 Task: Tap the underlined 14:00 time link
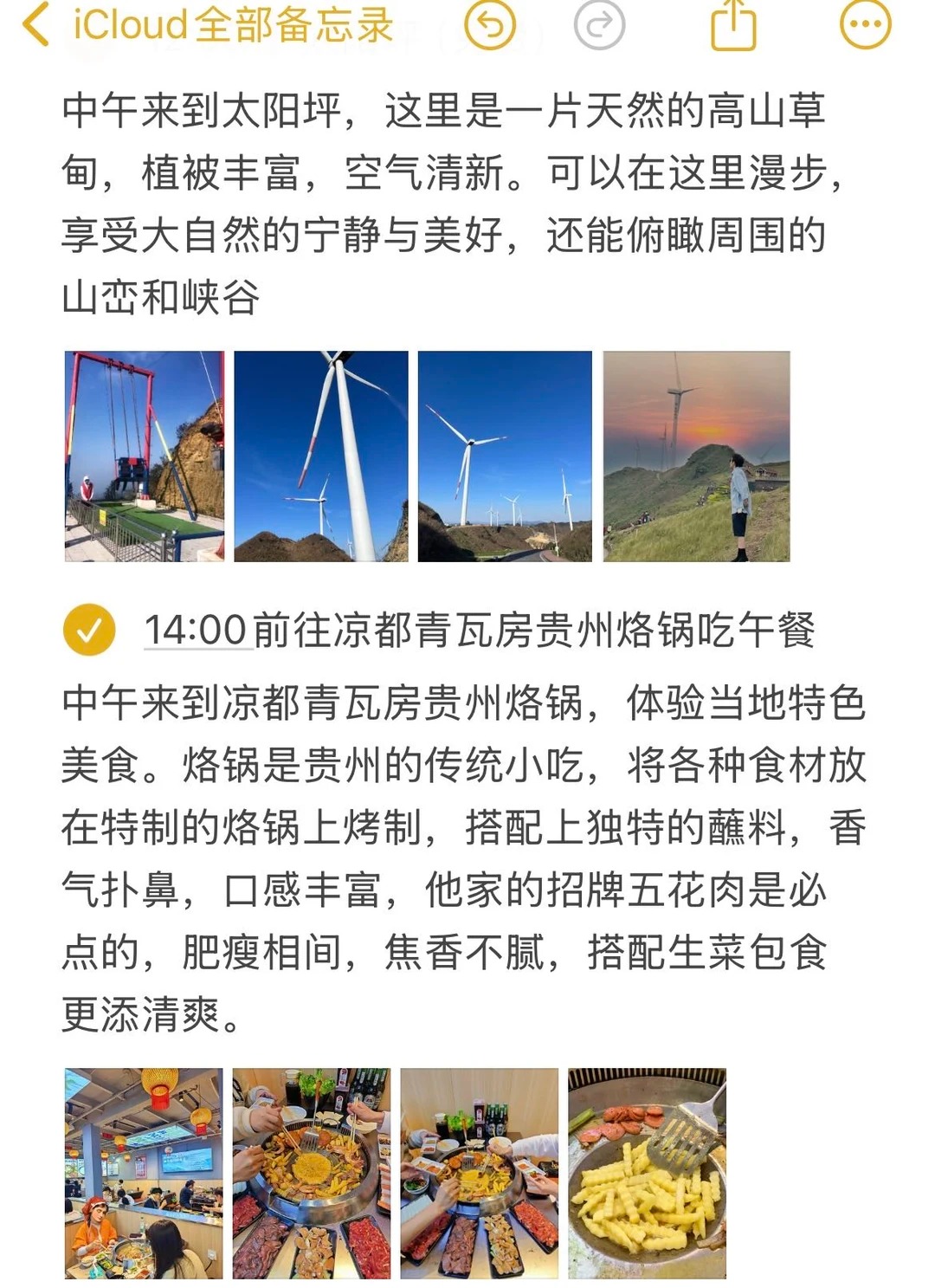click(197, 630)
